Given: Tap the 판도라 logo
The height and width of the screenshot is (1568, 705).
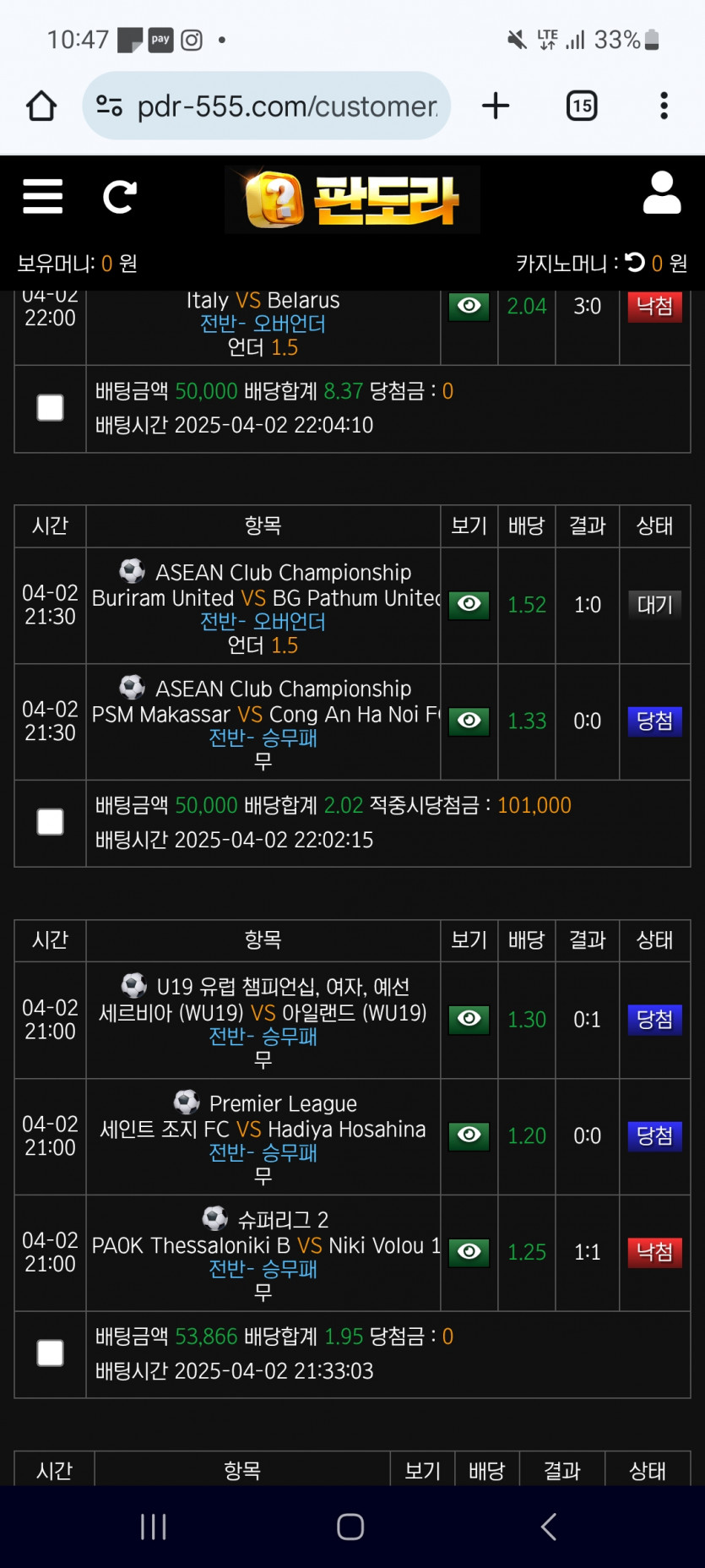Looking at the screenshot, I should [x=352, y=199].
